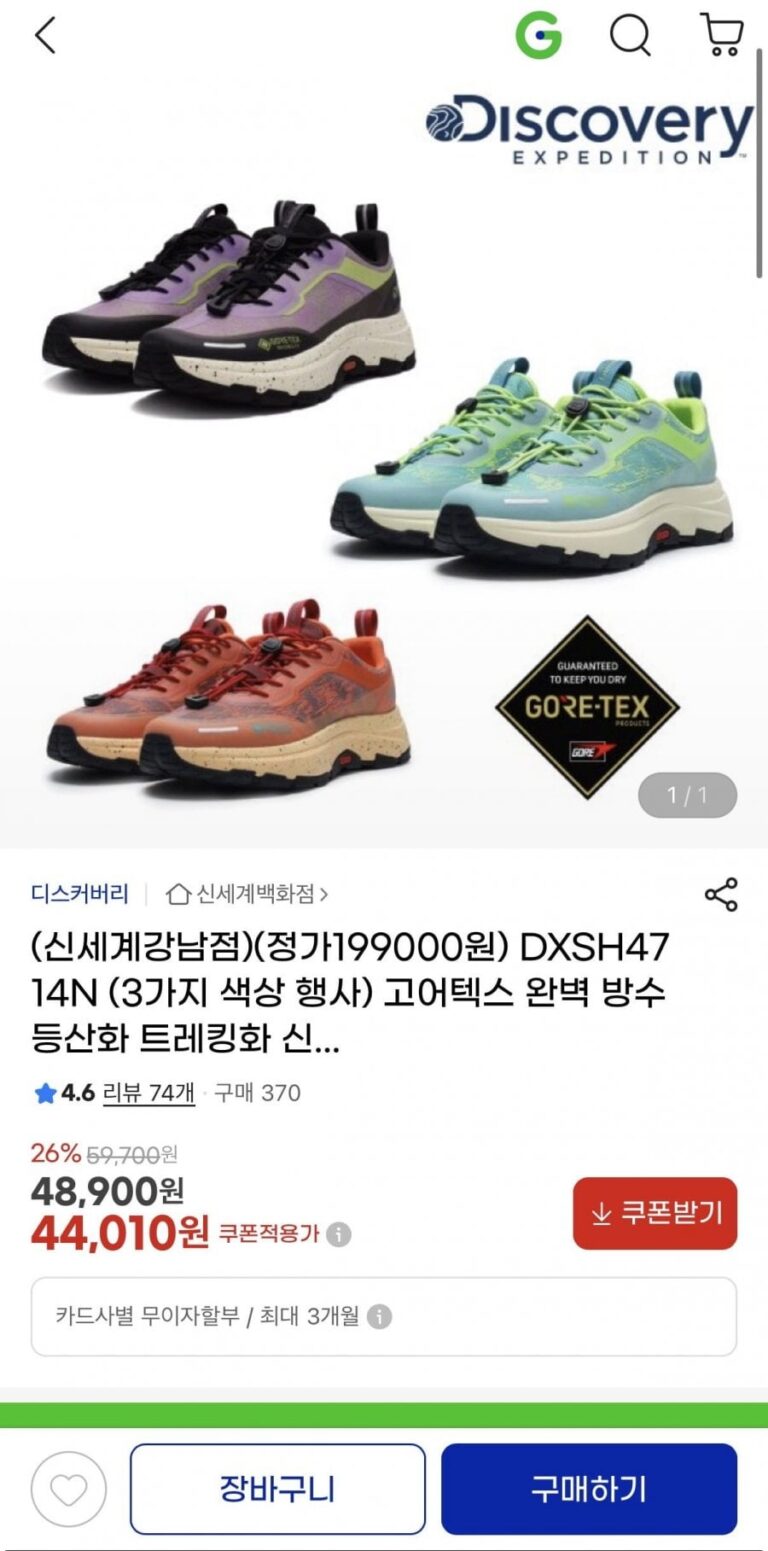The image size is (768, 1551).
Task: Open the 리뷰 74개 reviews link
Action: pyautogui.click(x=149, y=1093)
